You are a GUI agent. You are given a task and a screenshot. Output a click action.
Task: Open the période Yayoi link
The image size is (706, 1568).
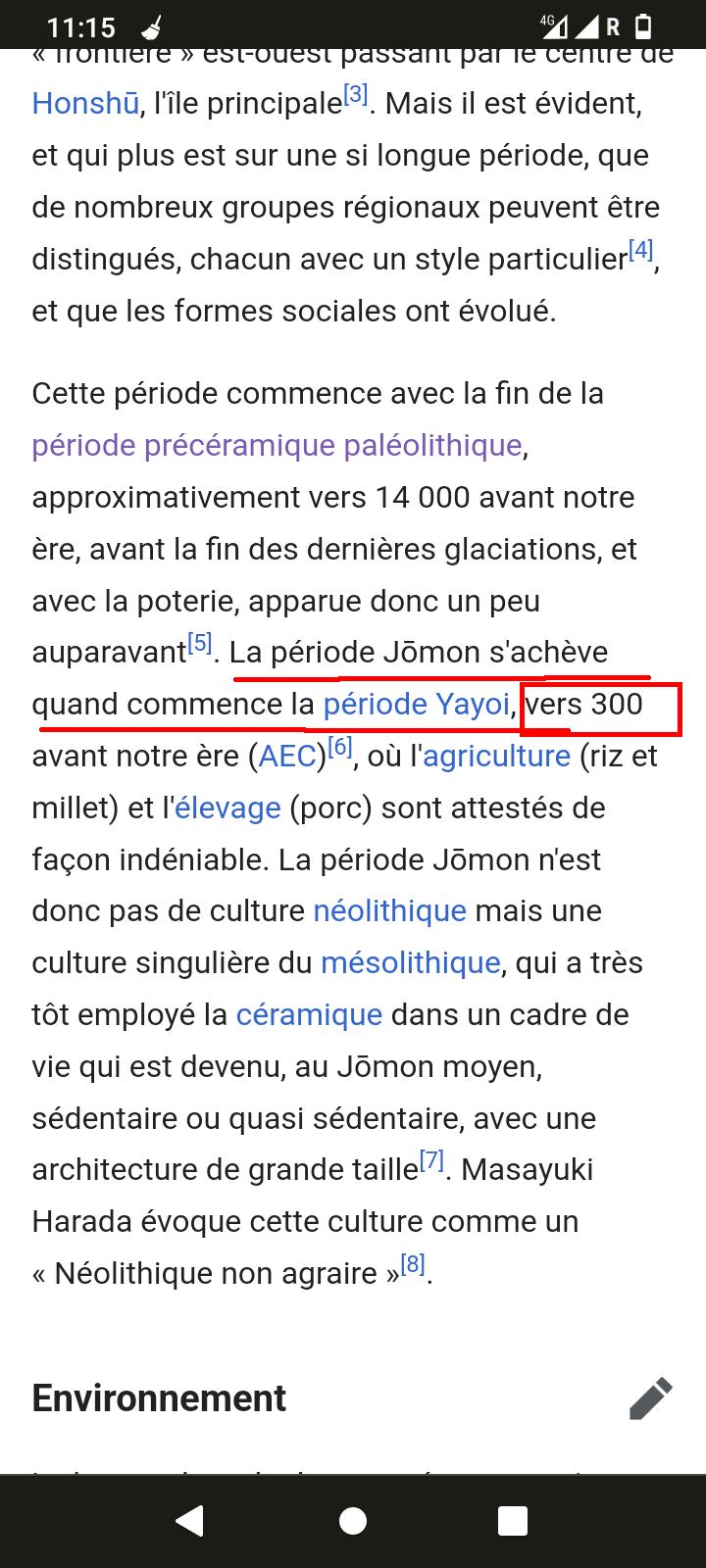[417, 705]
